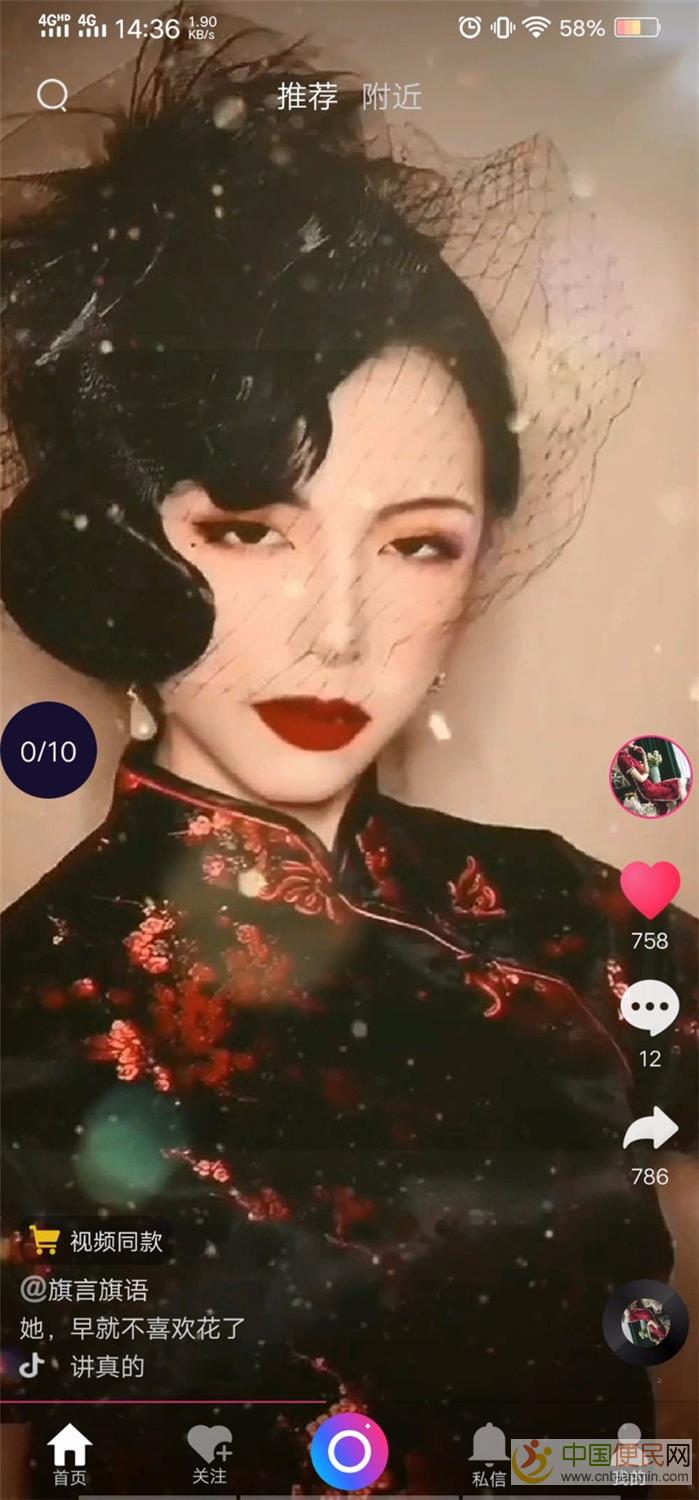The height and width of the screenshot is (1500, 699).
Task: Open the search icon
Action: [x=52, y=96]
